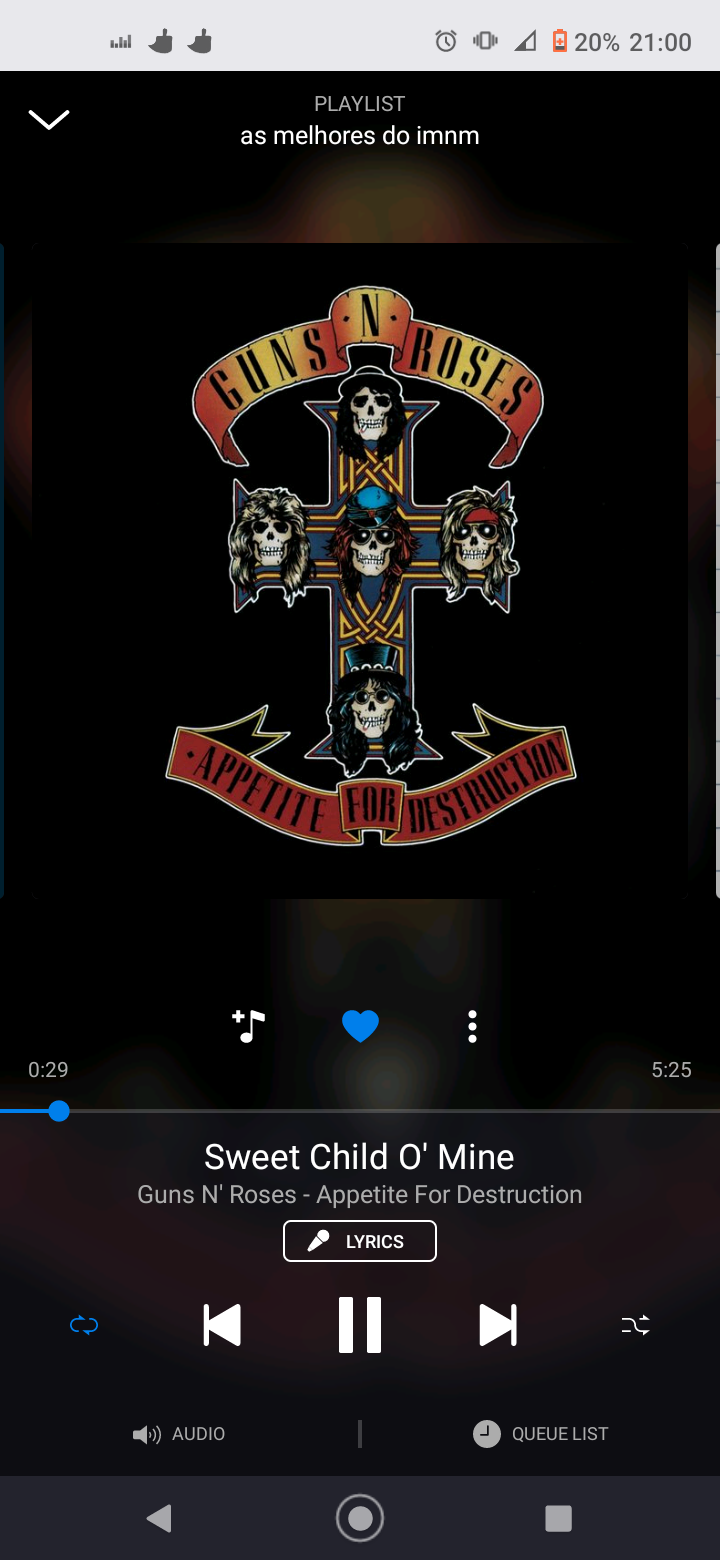Open the three-dot options menu
The width and height of the screenshot is (720, 1560).
pyautogui.click(x=472, y=1026)
